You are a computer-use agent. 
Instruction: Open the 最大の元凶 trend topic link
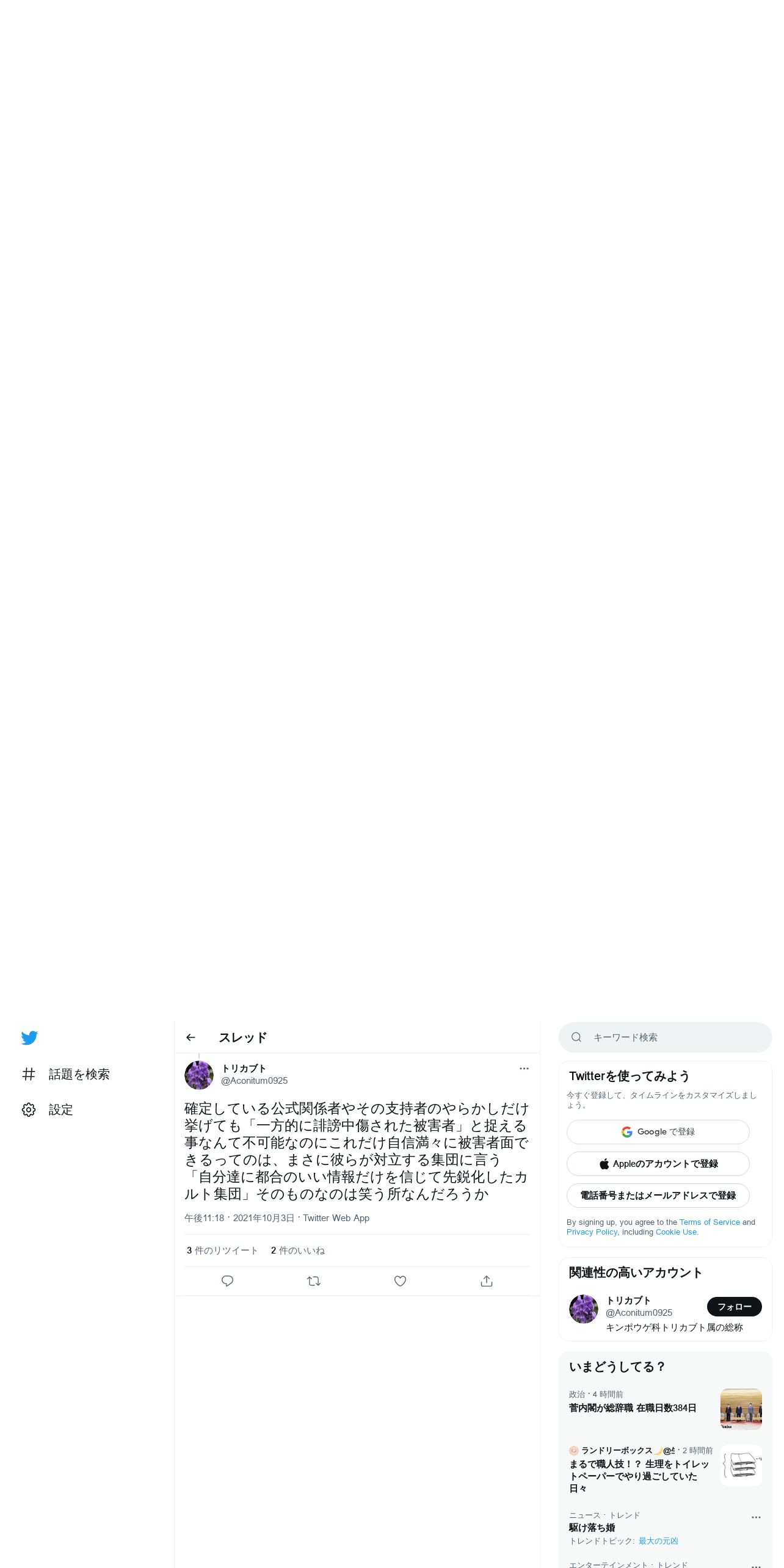(658, 1541)
